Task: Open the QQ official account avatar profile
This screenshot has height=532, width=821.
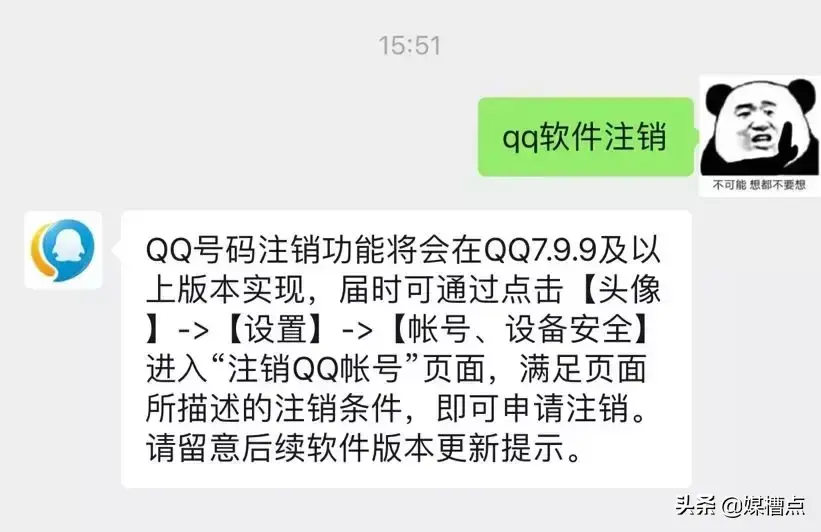Action: pyautogui.click(x=62, y=250)
